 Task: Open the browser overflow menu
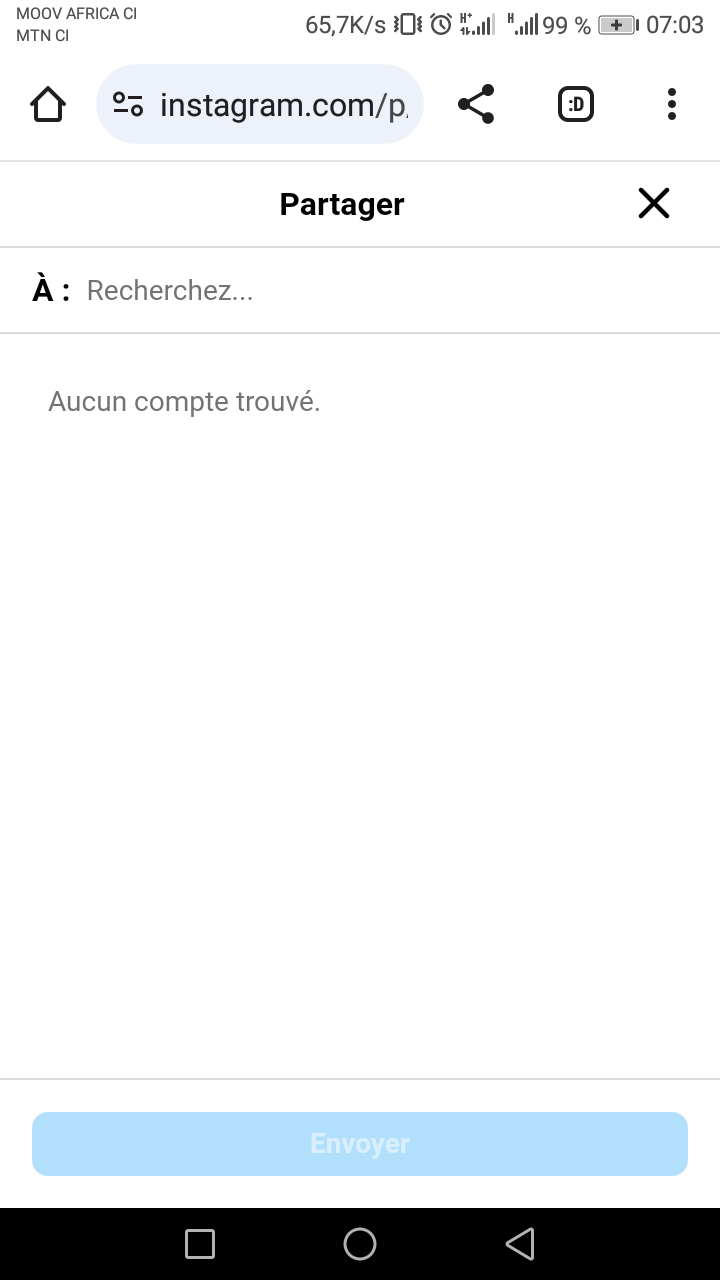671,104
